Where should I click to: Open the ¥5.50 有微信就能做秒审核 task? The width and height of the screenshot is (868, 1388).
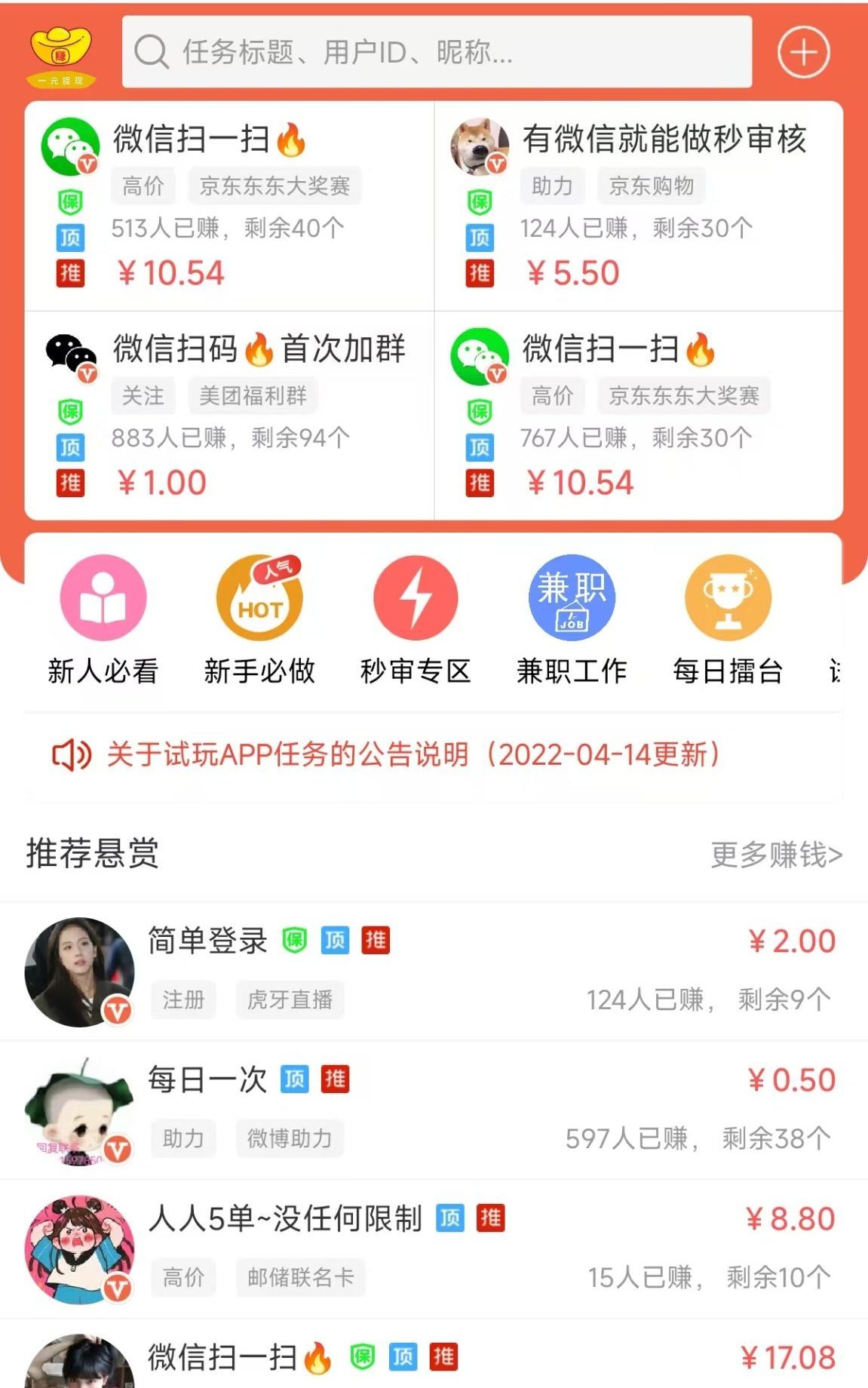coord(638,205)
